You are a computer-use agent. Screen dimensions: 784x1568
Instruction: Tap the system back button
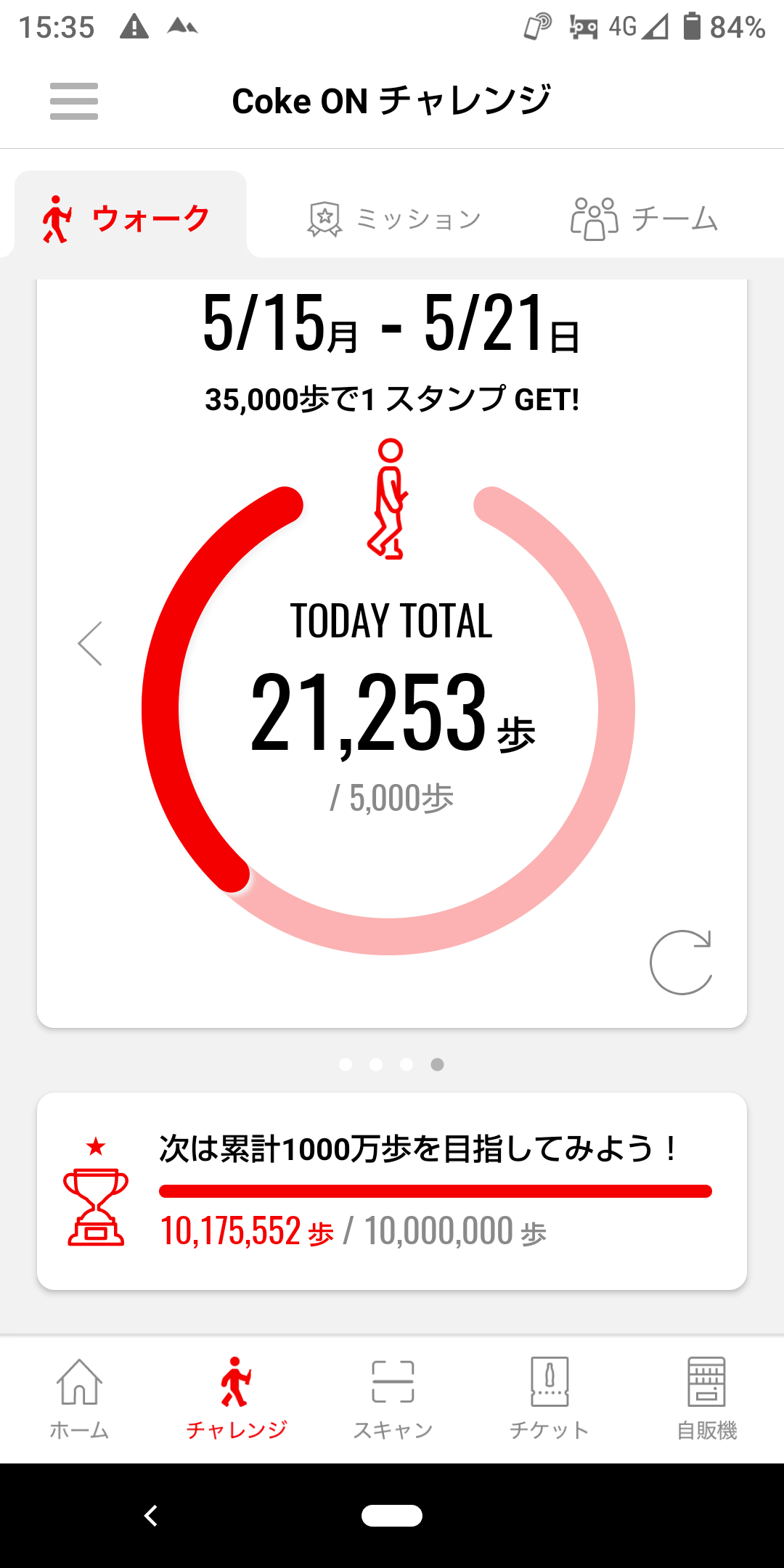tap(151, 1516)
